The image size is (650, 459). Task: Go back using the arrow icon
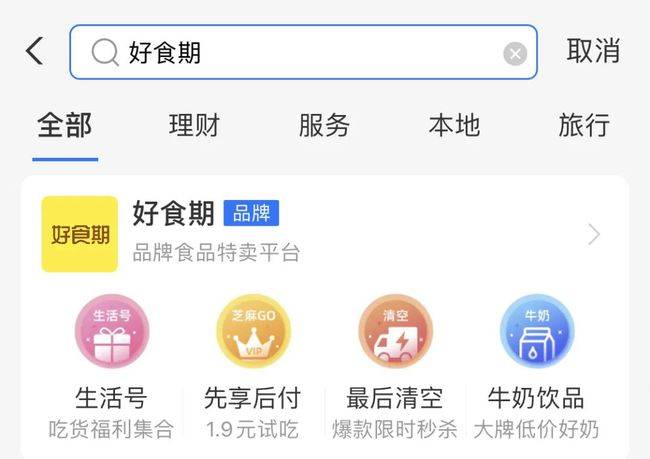click(35, 51)
